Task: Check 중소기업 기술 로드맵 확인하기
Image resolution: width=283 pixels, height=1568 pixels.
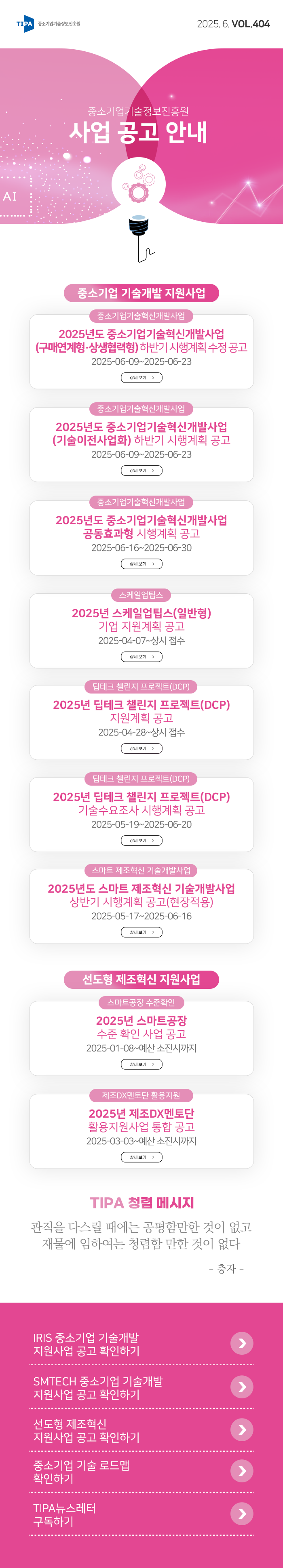Action: (x=242, y=1471)
